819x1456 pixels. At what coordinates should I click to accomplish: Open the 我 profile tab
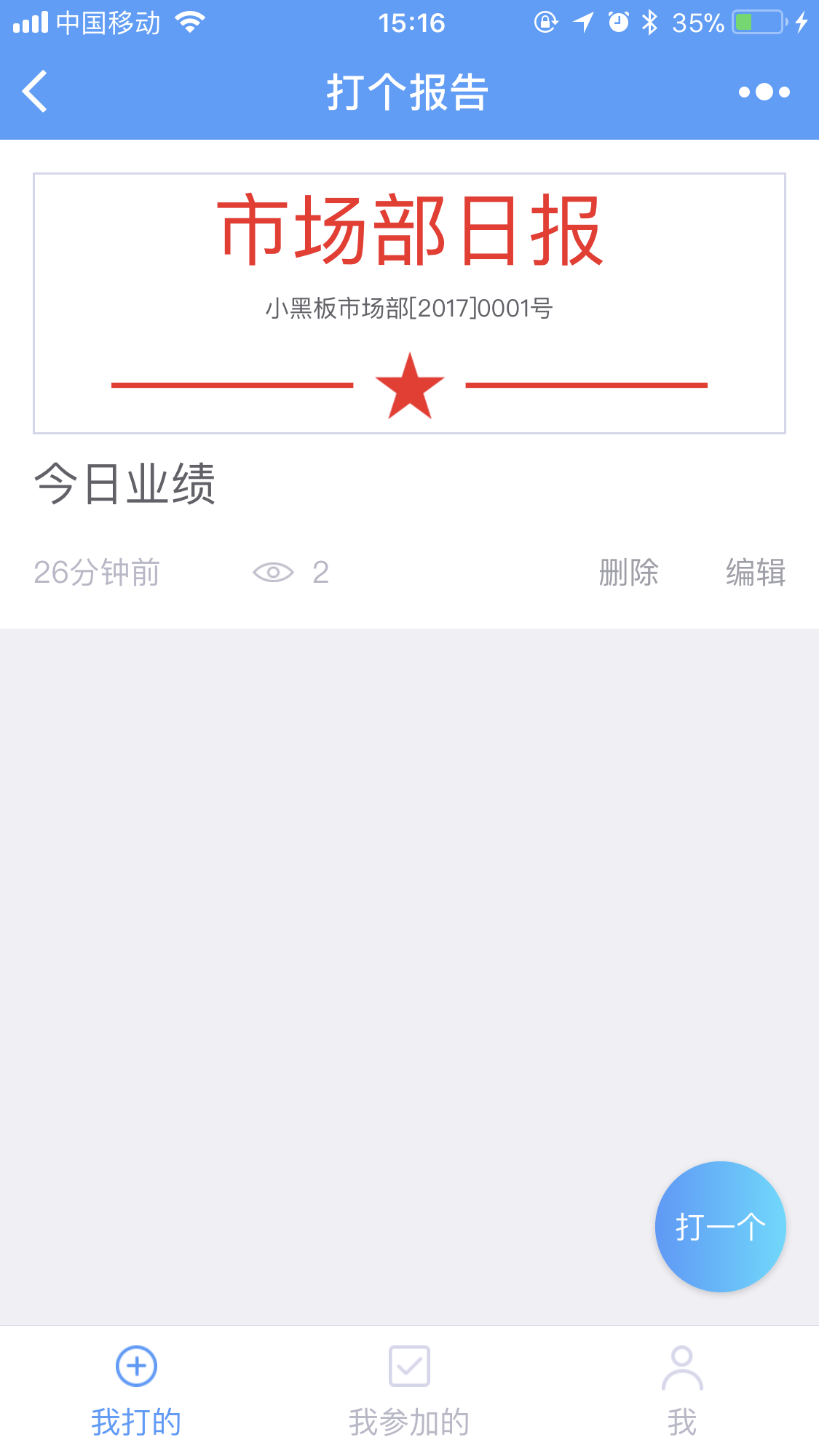point(682,1391)
